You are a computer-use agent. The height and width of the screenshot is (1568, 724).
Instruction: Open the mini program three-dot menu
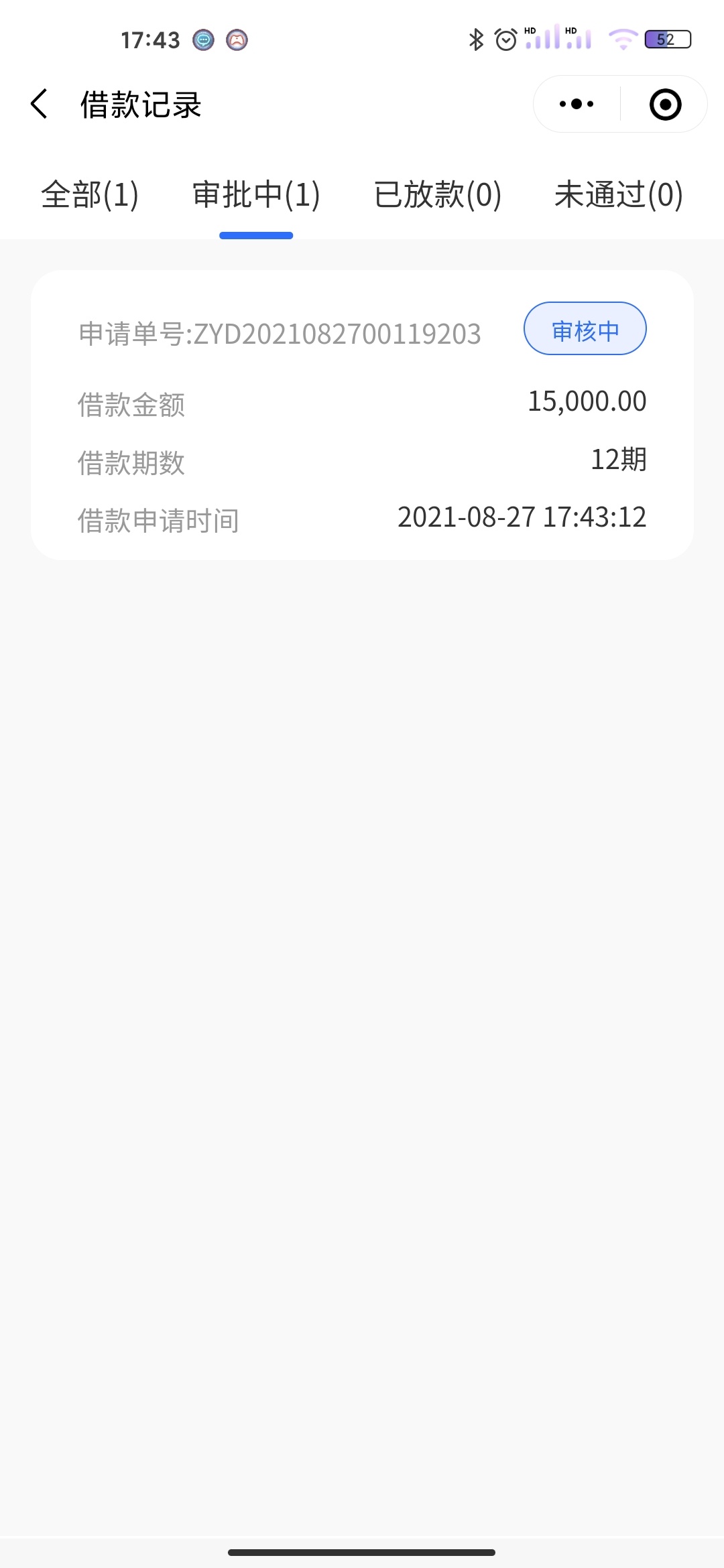click(577, 104)
